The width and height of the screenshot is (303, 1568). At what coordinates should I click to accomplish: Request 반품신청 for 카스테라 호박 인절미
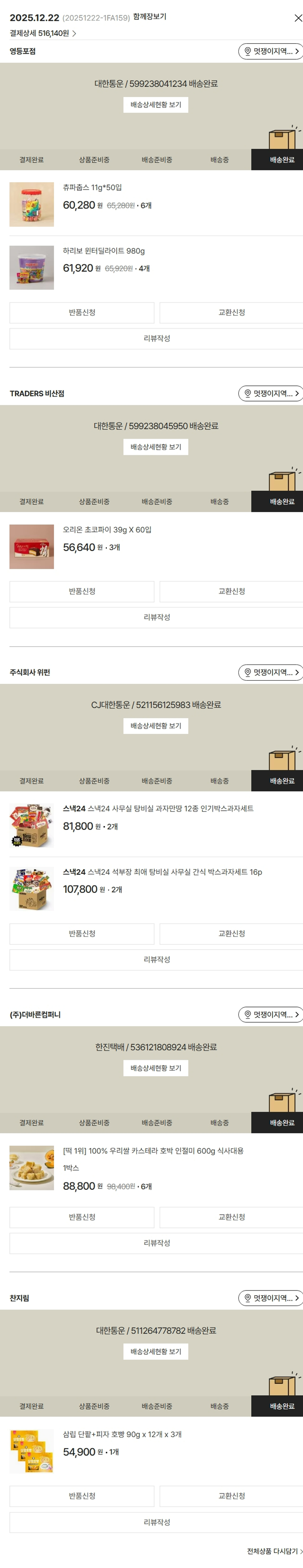coord(82,1217)
